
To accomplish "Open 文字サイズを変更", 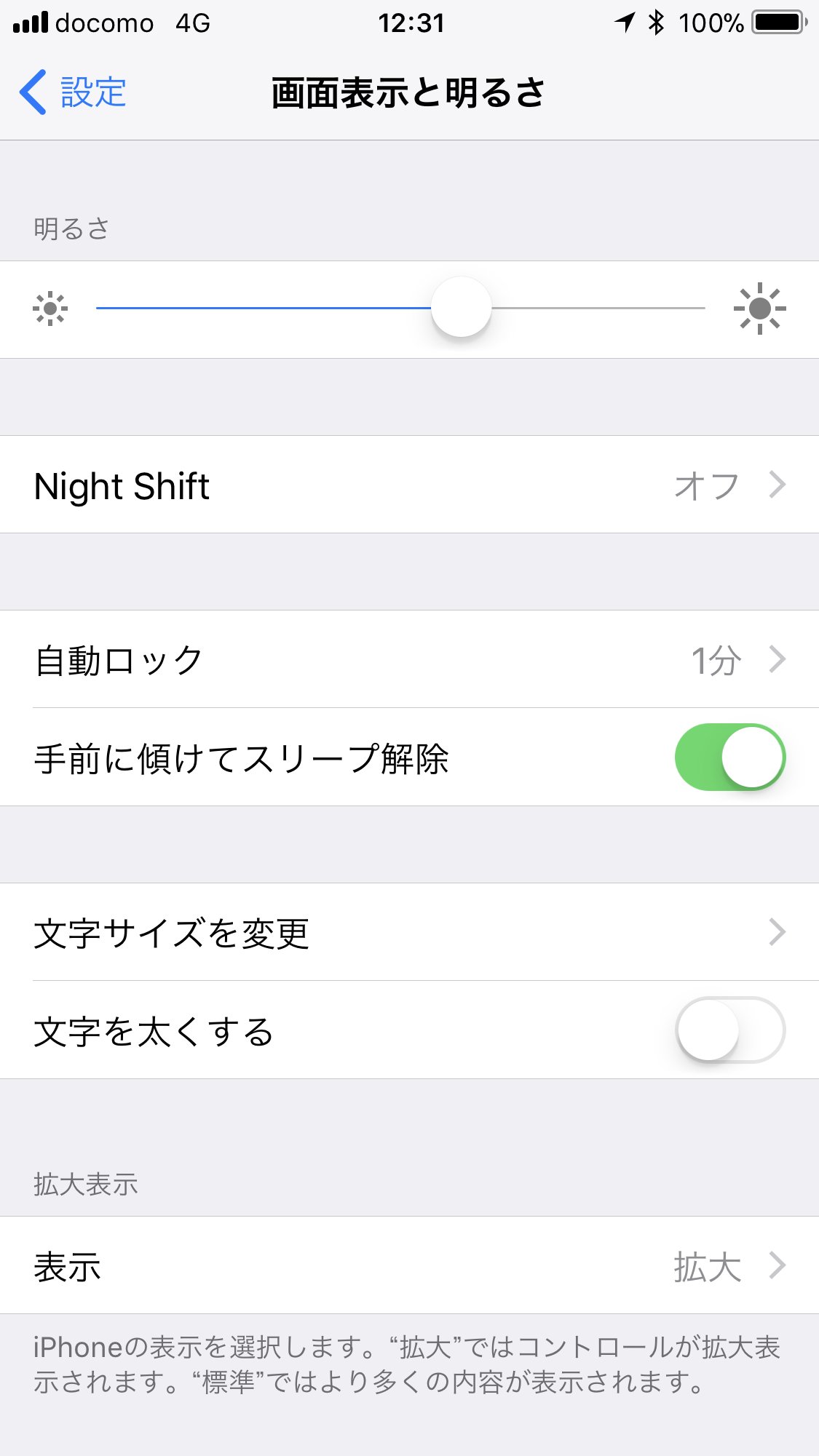I will point(409,932).
